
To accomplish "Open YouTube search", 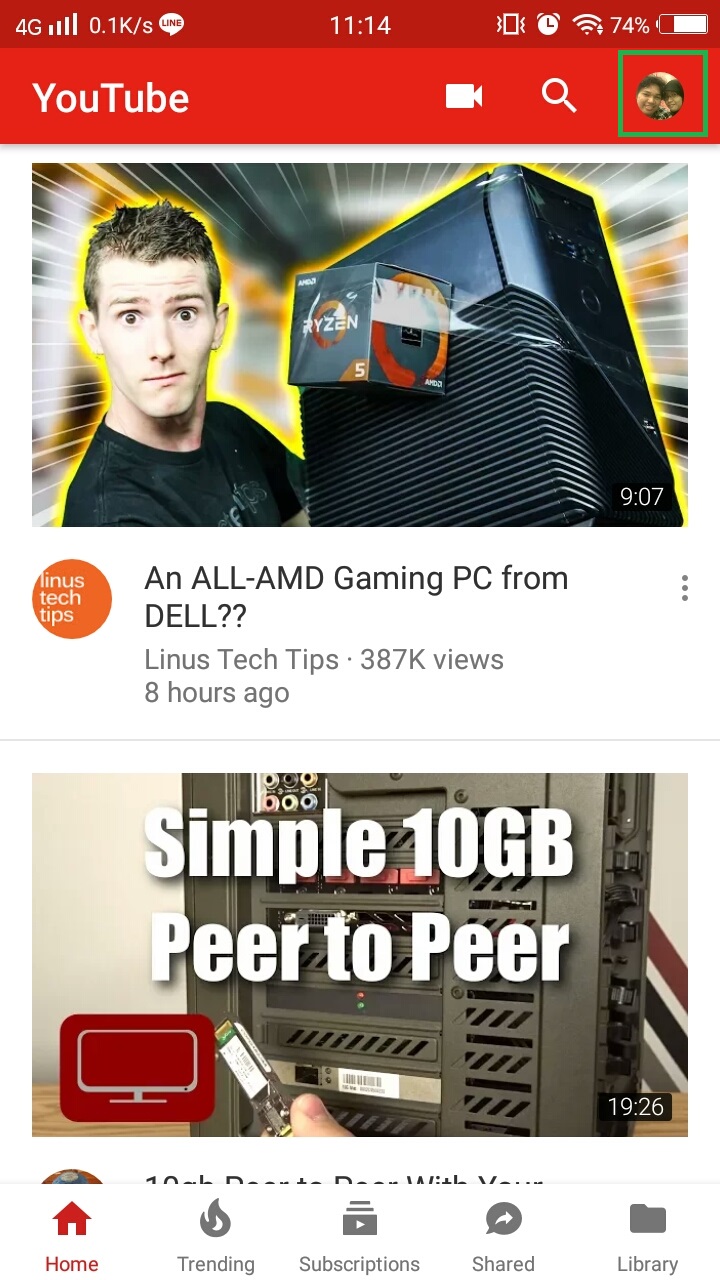I will coord(559,96).
